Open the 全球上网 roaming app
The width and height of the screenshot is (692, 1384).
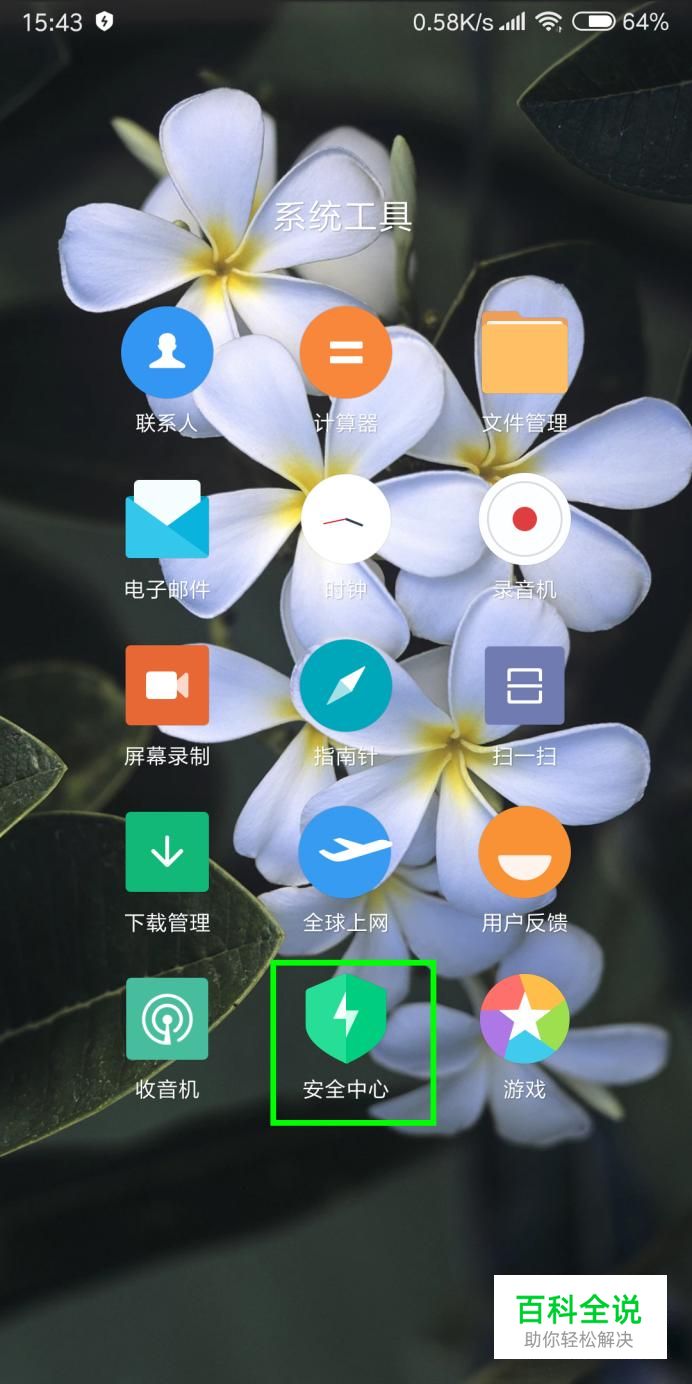point(346,852)
